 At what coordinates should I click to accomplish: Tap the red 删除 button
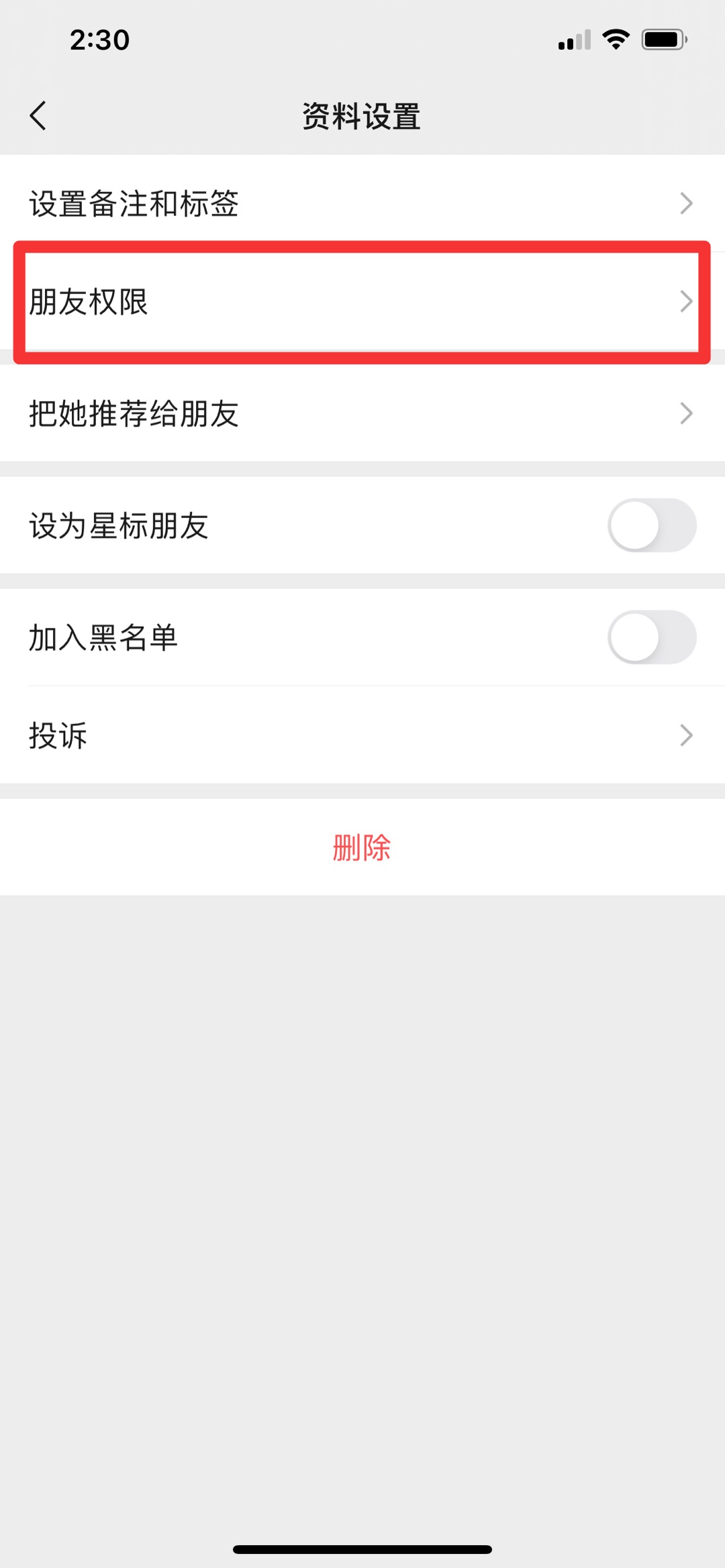point(362,847)
